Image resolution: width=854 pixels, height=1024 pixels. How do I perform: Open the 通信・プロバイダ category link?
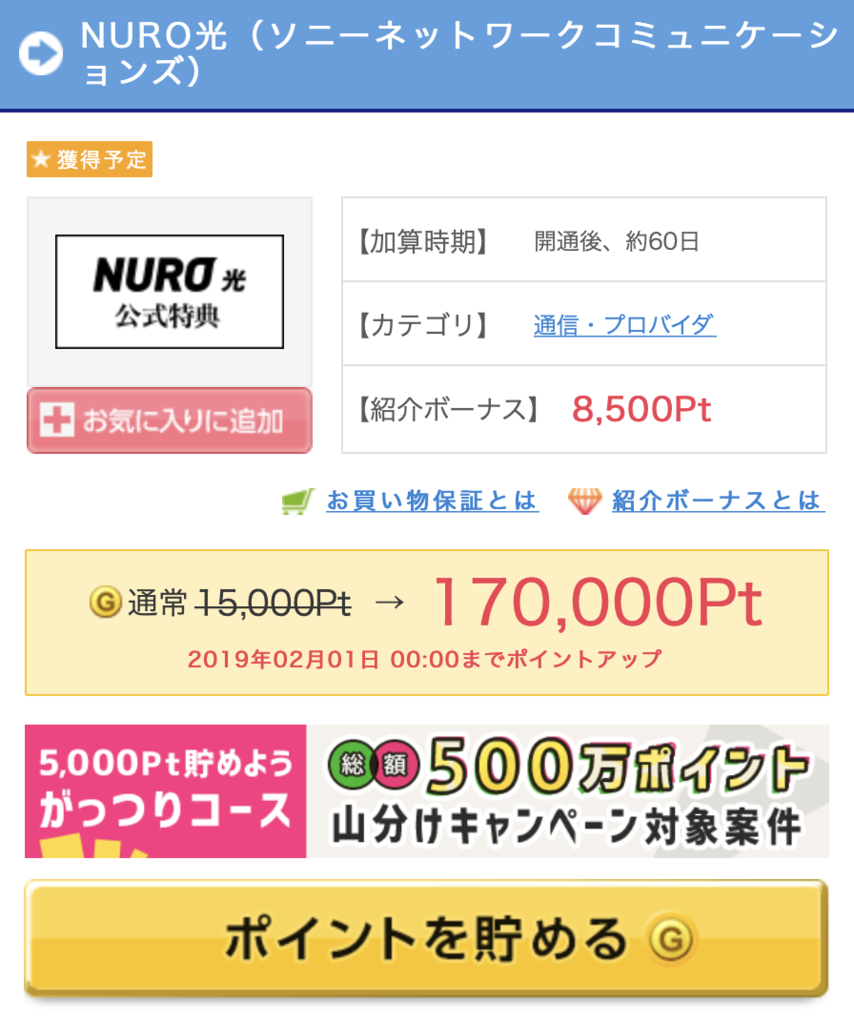pyautogui.click(x=624, y=325)
